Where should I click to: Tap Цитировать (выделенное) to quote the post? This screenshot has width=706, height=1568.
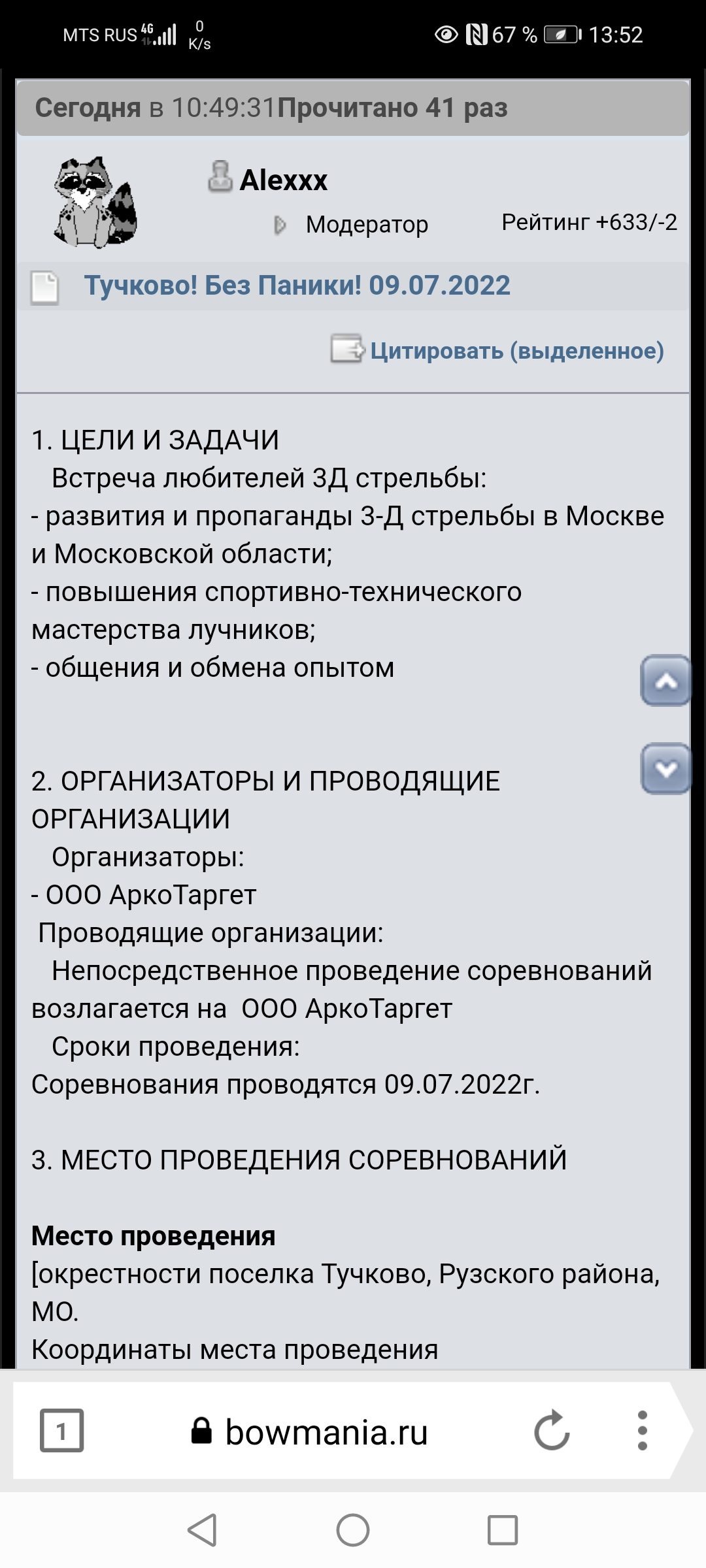click(x=516, y=351)
